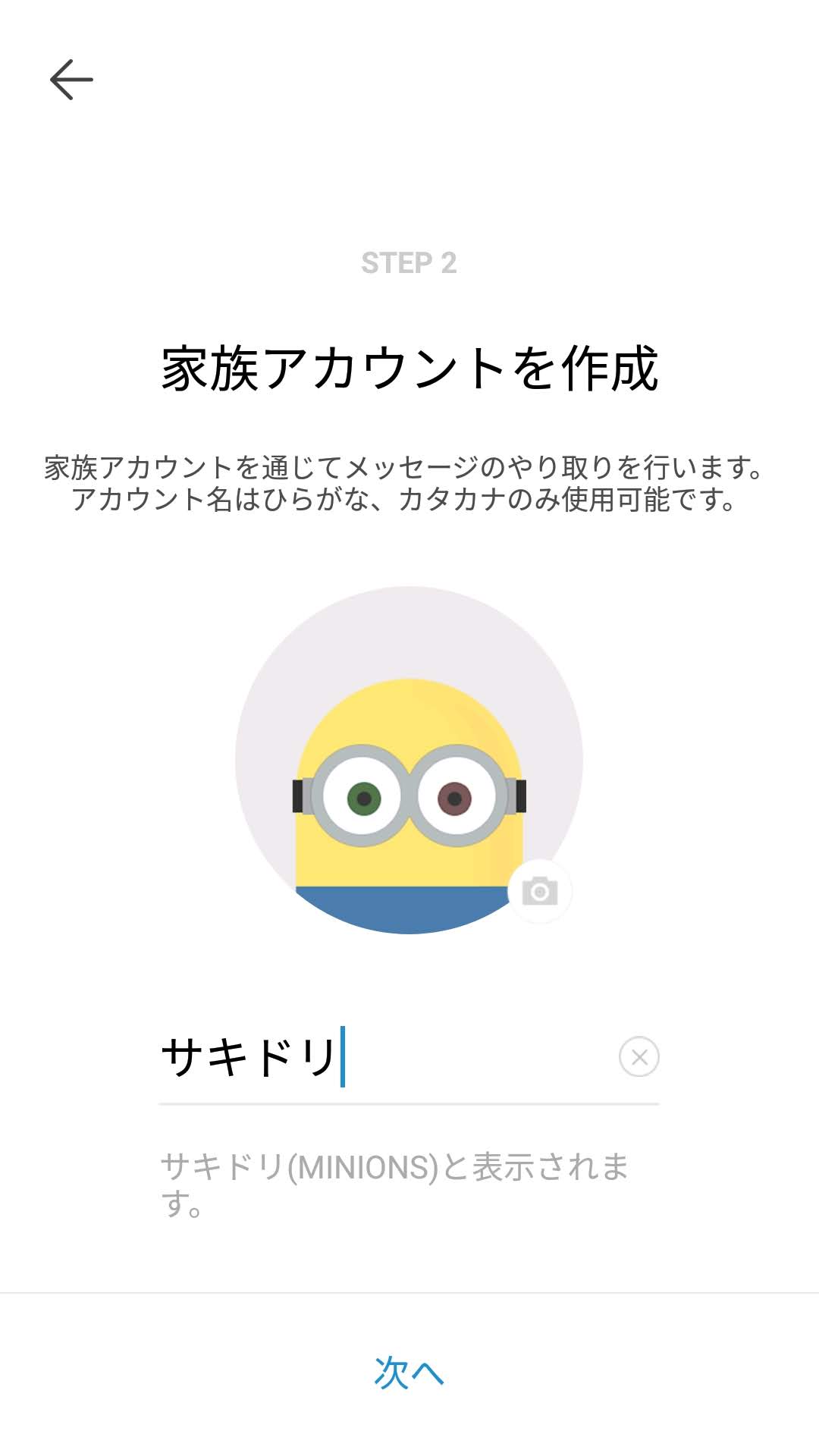
Task: Clear the account name text
Action: point(639,1057)
